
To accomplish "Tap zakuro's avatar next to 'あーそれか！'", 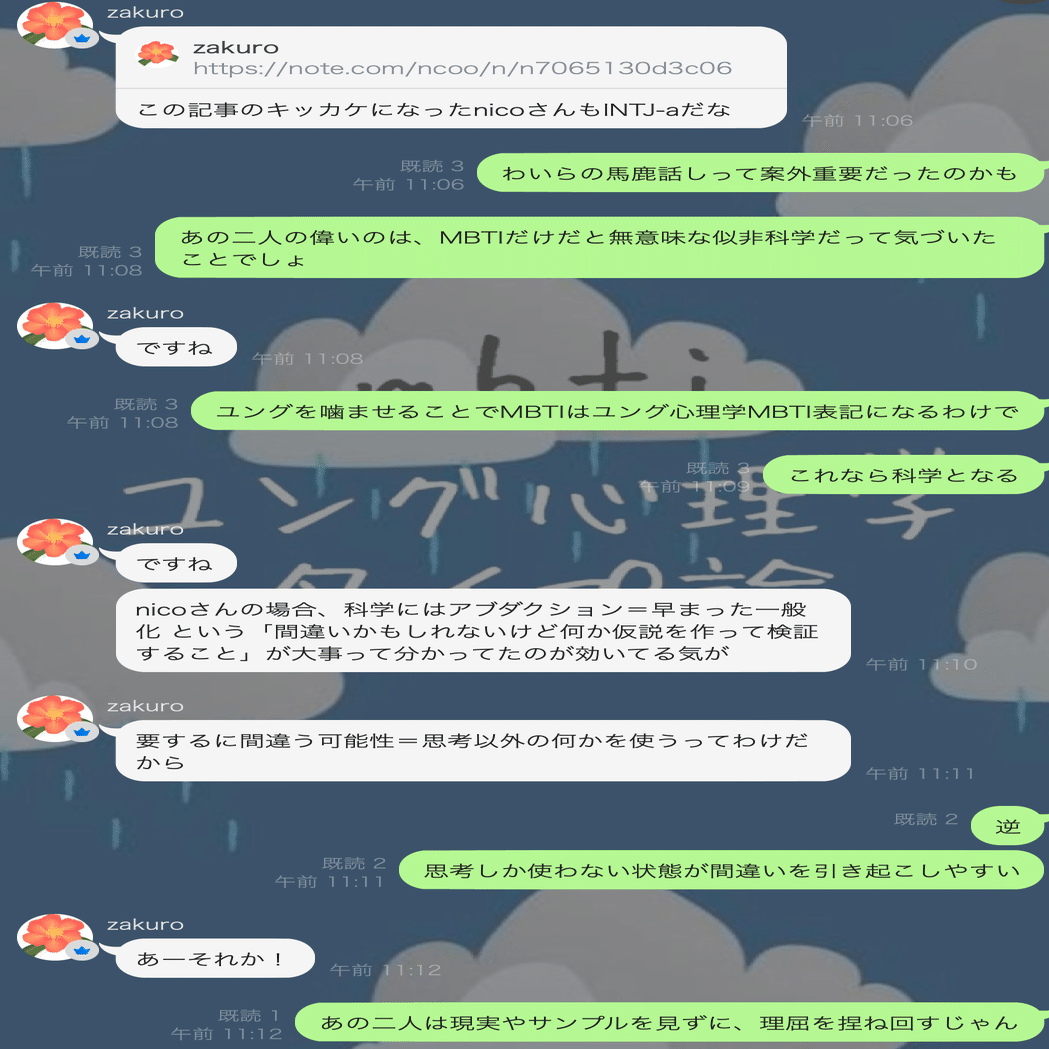I will pos(55,936).
